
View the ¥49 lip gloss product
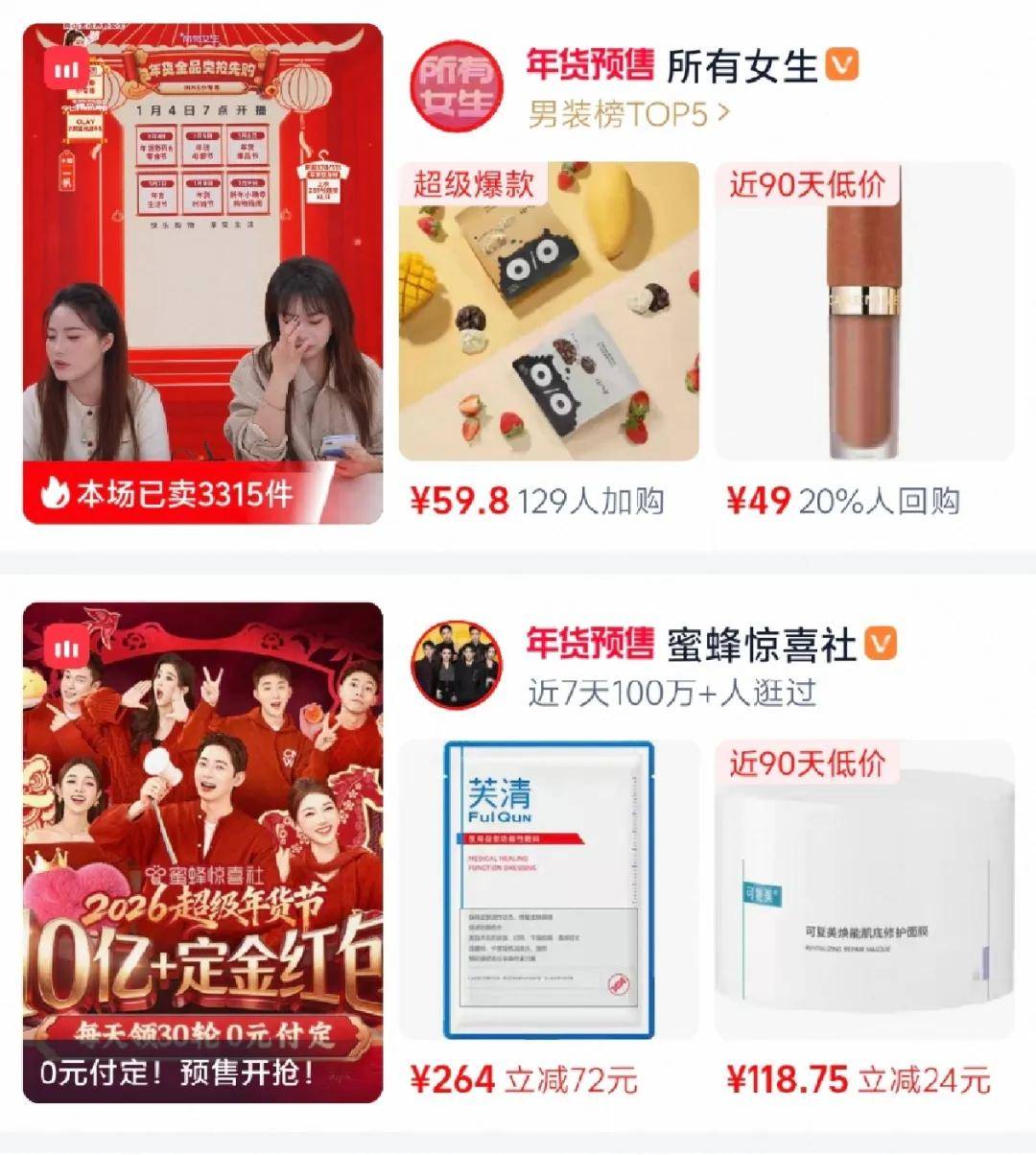tap(864, 312)
